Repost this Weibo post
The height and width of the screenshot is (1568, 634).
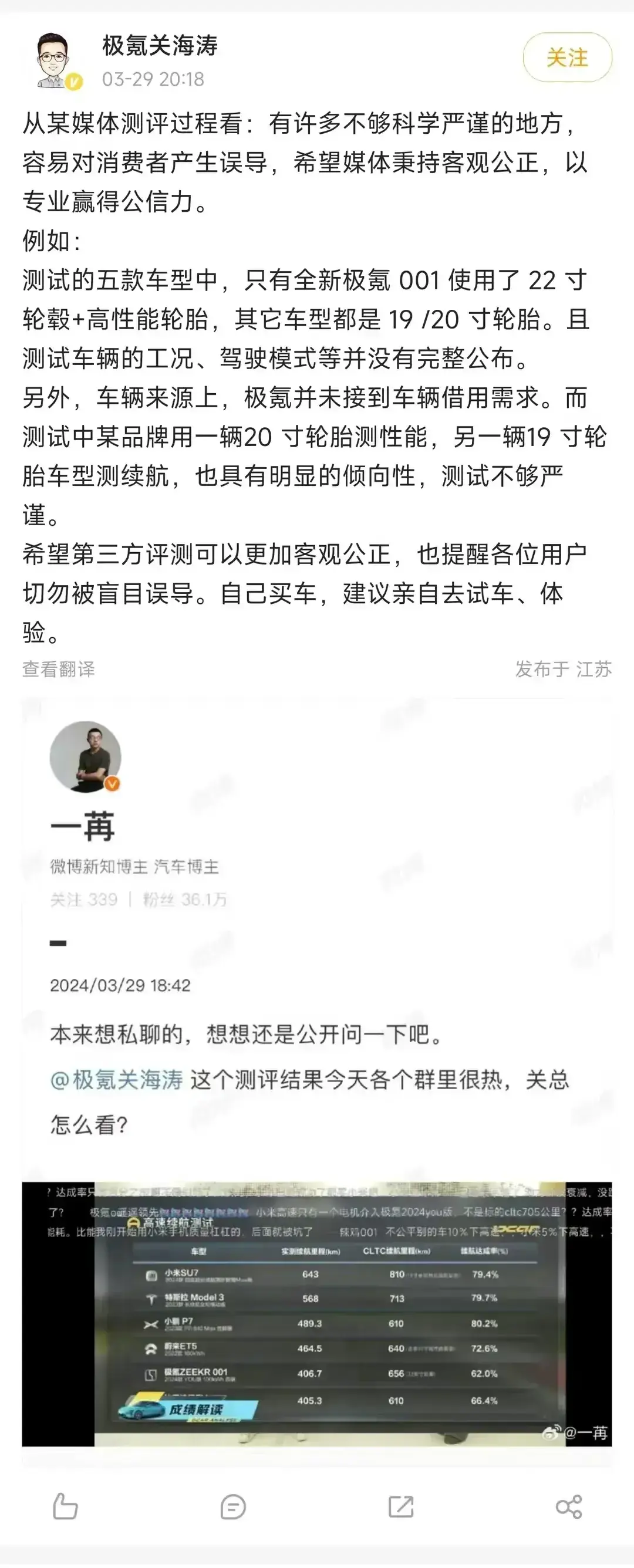tap(401, 1506)
